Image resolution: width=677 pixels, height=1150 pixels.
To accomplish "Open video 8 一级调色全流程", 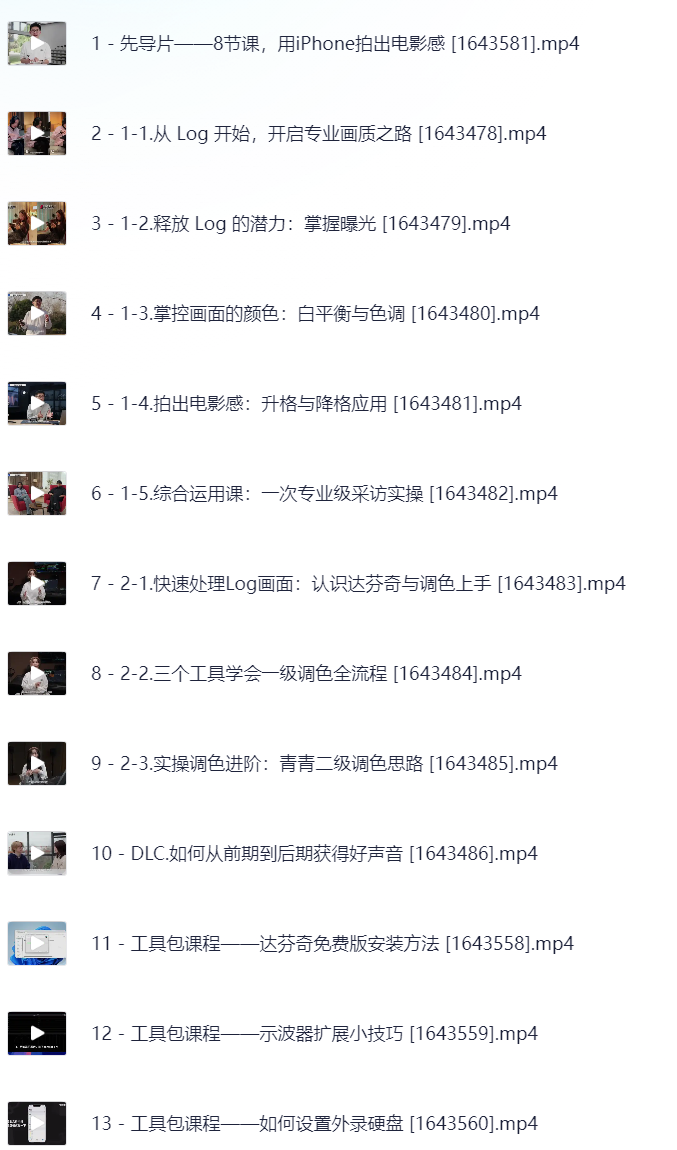I will [x=306, y=674].
